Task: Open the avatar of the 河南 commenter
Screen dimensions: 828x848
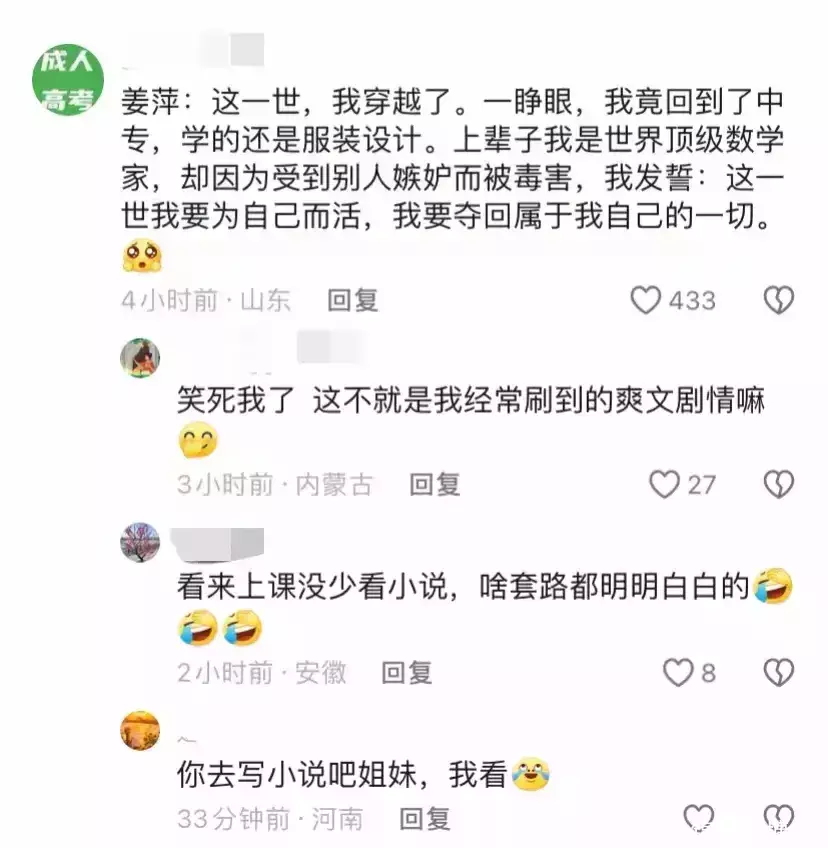Action: (x=140, y=729)
